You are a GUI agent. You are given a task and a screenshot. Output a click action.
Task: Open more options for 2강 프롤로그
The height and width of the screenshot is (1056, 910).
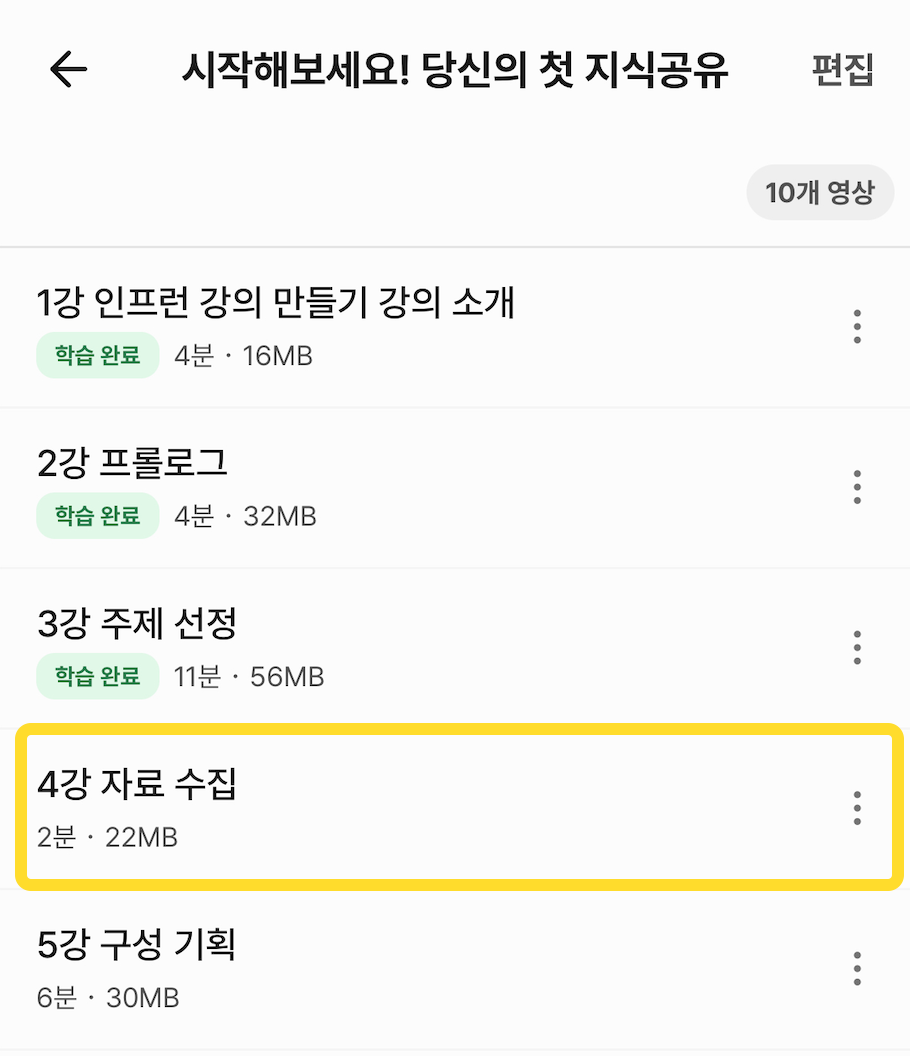857,487
